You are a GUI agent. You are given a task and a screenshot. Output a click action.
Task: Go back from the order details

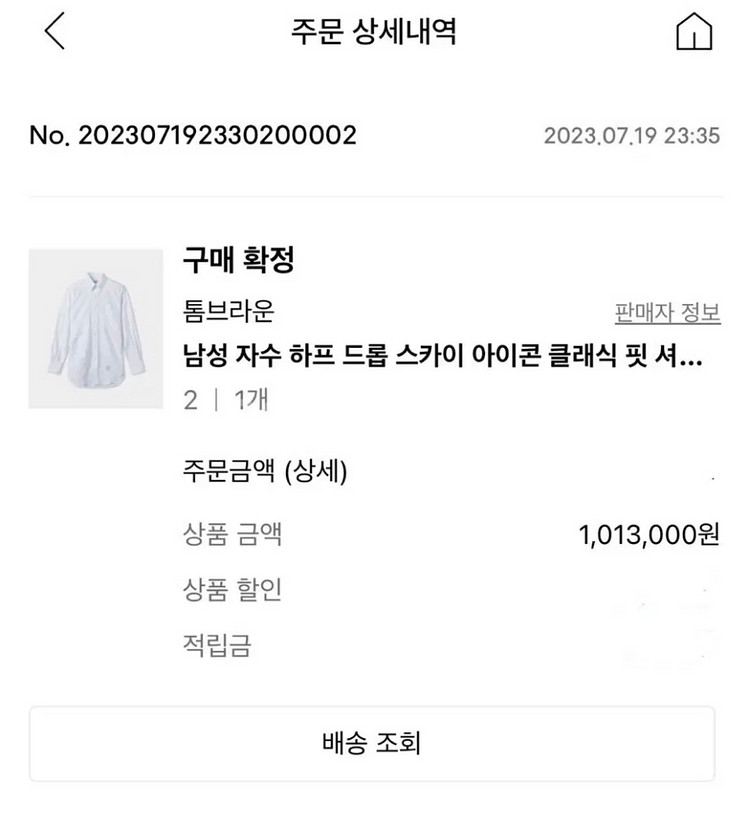tap(55, 32)
